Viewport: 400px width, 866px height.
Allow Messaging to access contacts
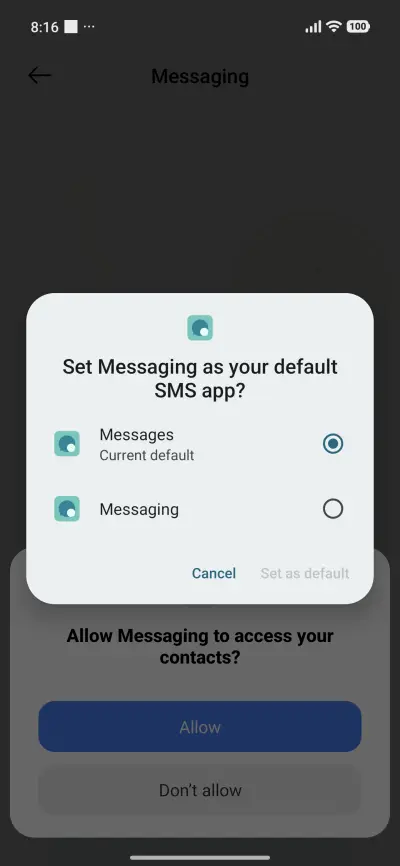click(x=200, y=727)
